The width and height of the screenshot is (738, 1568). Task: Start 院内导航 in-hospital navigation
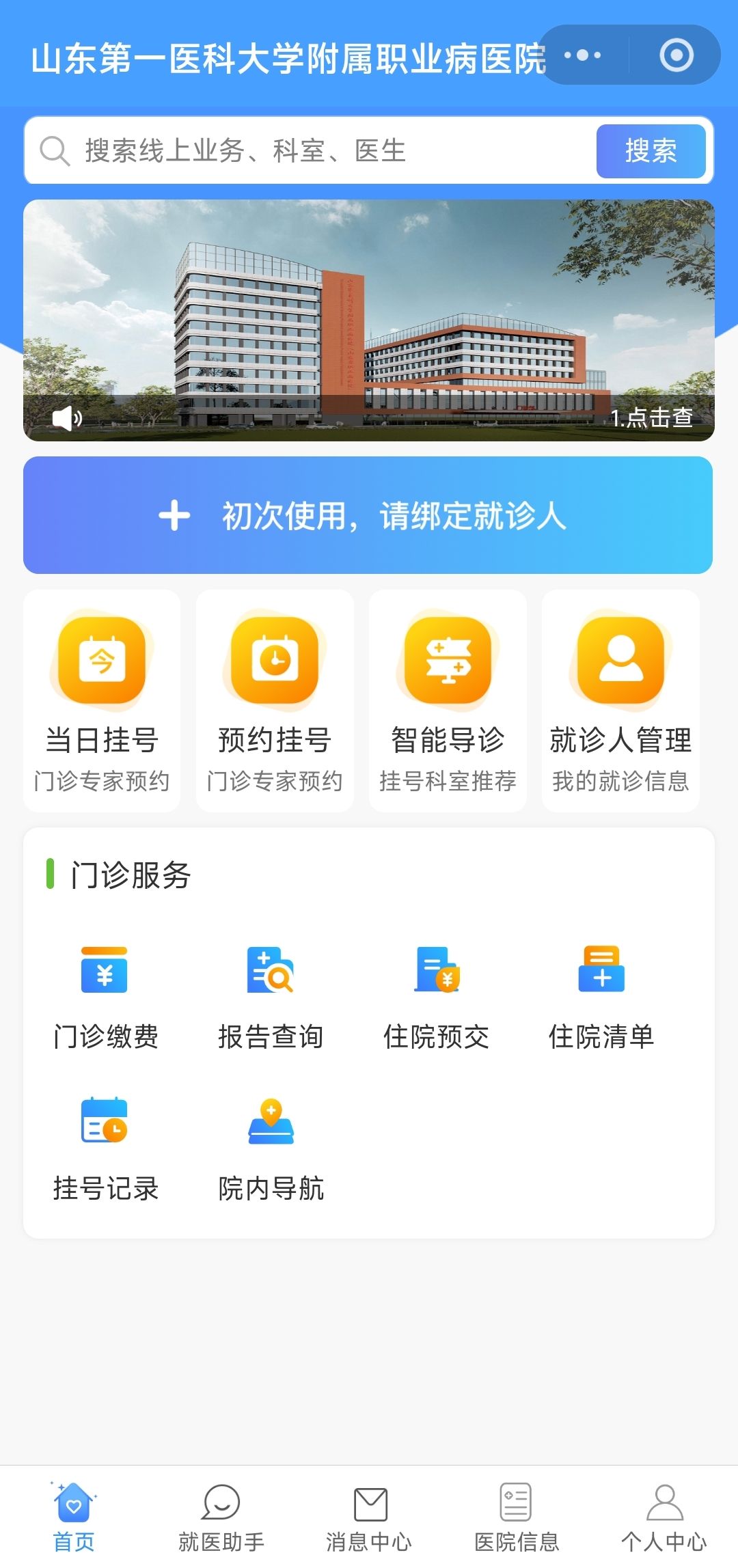point(271,1149)
